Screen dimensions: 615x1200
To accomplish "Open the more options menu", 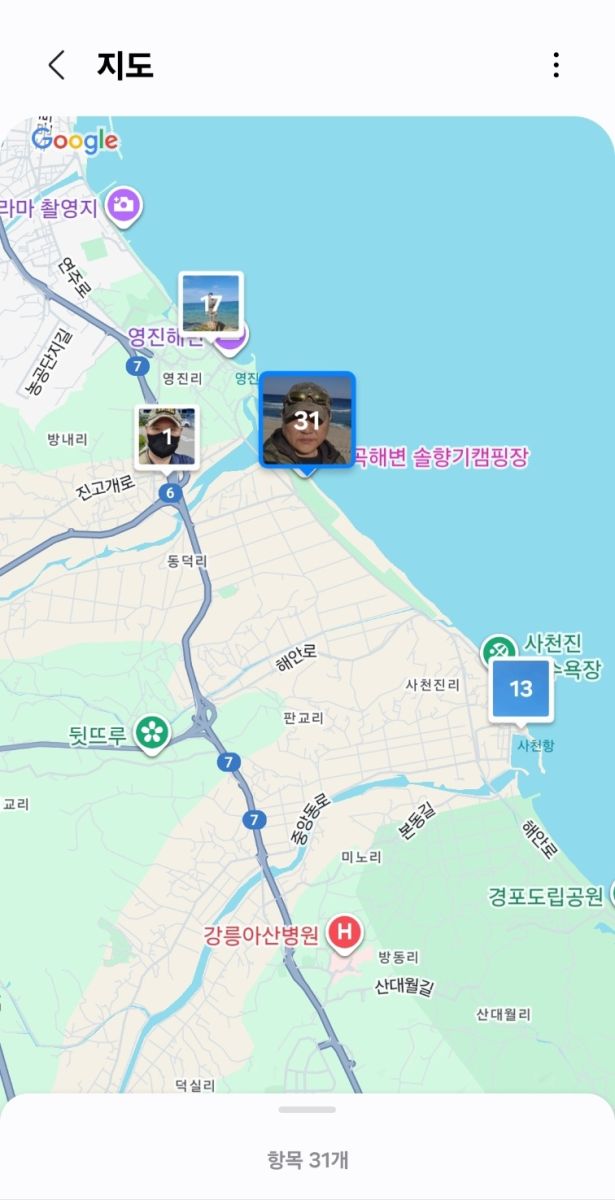I will 556,66.
